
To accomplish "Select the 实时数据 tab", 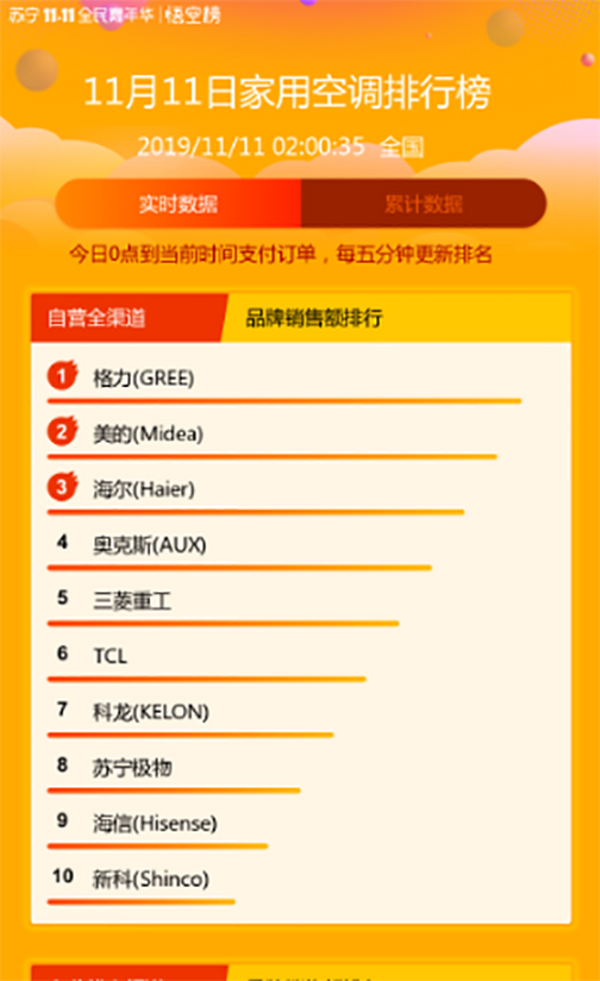I will coord(178,205).
